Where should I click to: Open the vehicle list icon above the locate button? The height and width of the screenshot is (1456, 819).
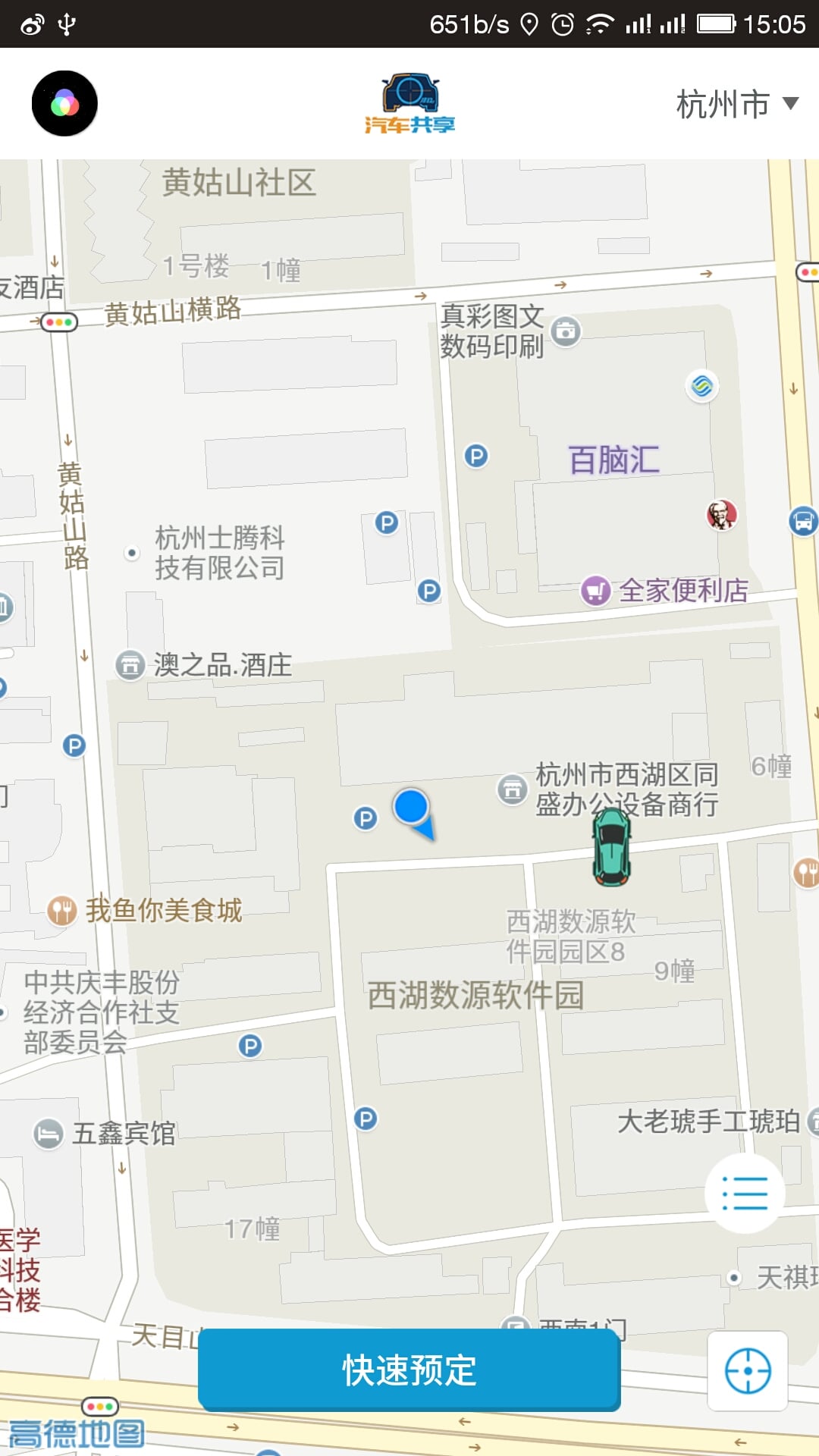(745, 1192)
